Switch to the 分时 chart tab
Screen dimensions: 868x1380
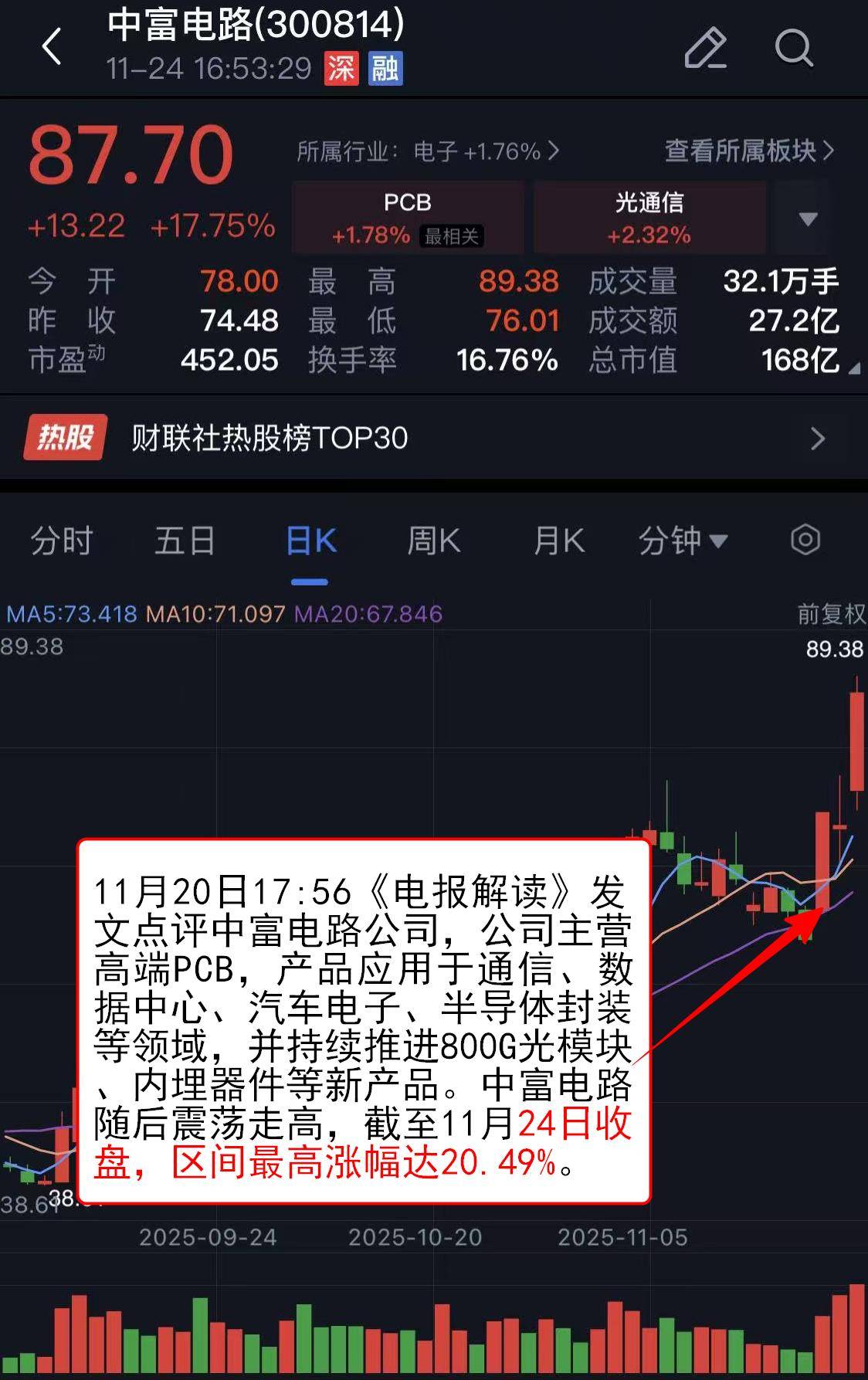pyautogui.click(x=62, y=540)
